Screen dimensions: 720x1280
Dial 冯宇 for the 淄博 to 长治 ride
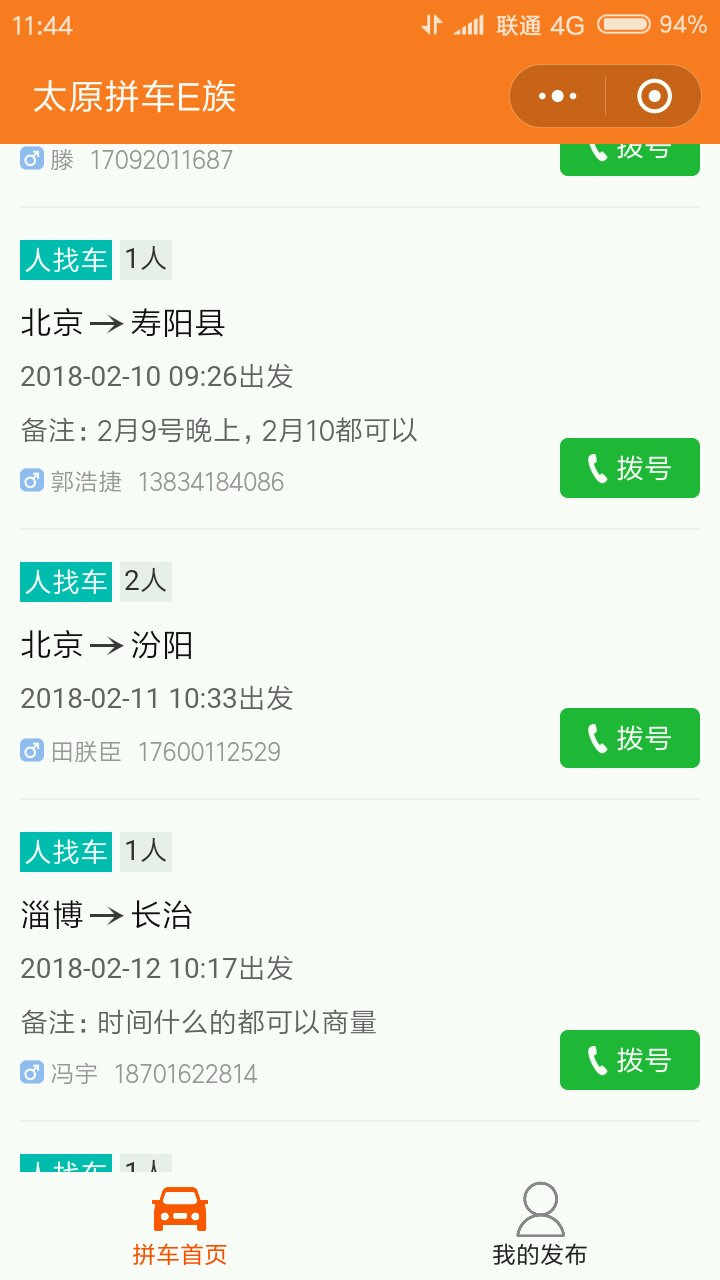click(x=630, y=1060)
